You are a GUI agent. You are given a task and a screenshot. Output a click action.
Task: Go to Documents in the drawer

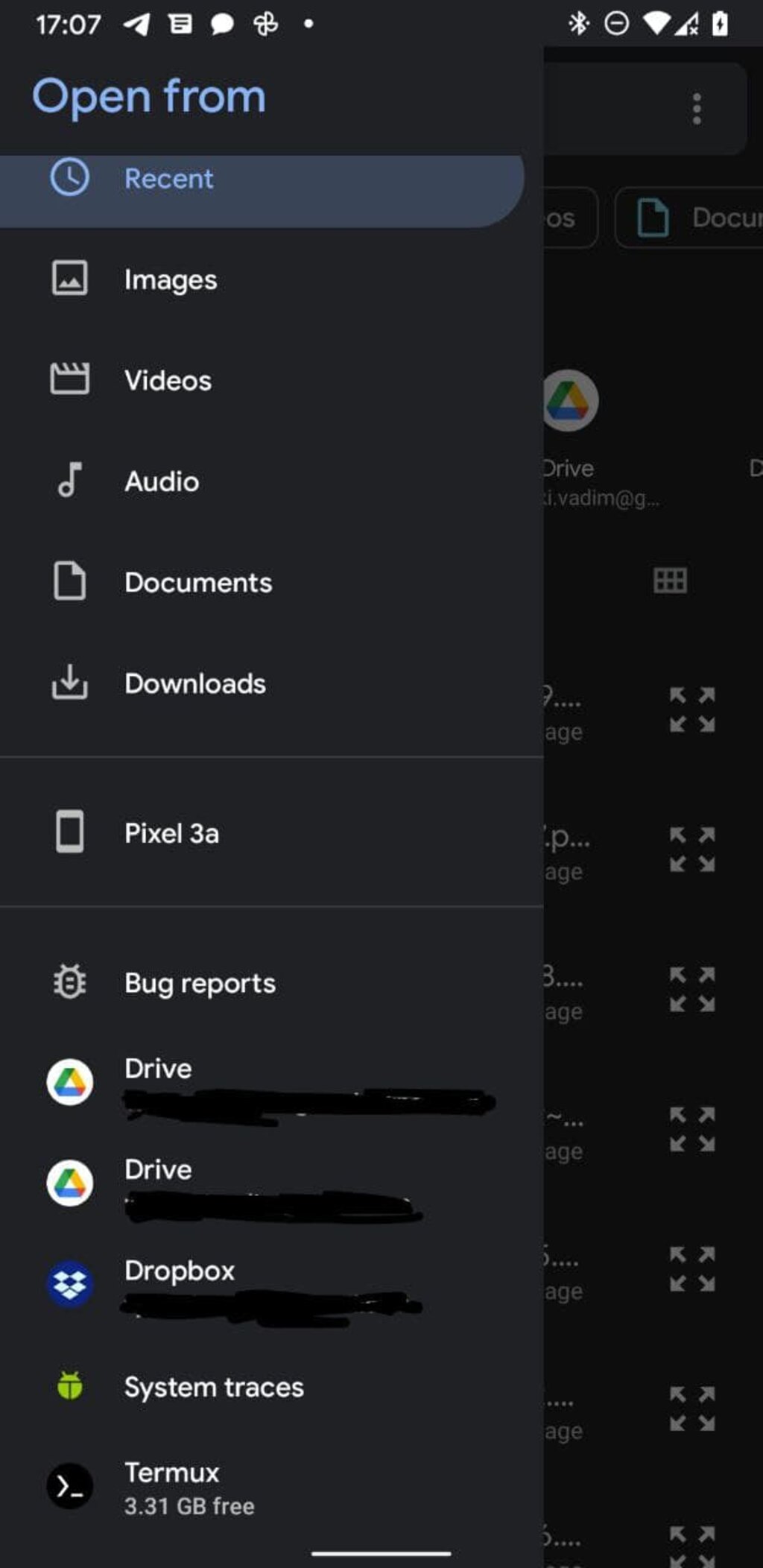(271, 582)
